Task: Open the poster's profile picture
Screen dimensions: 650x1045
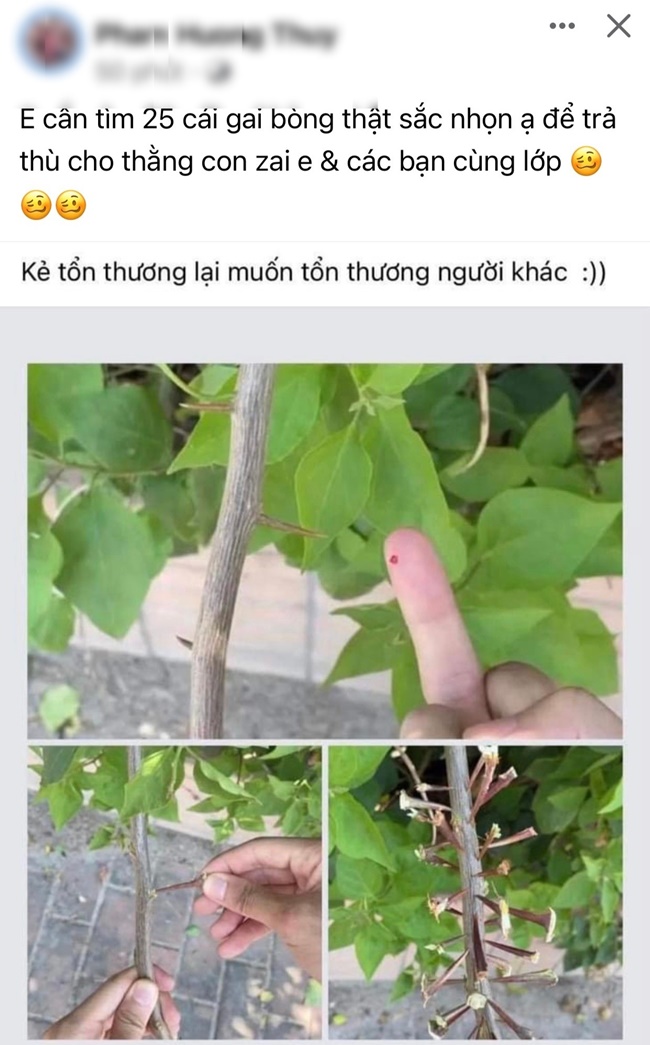Action: (50, 42)
